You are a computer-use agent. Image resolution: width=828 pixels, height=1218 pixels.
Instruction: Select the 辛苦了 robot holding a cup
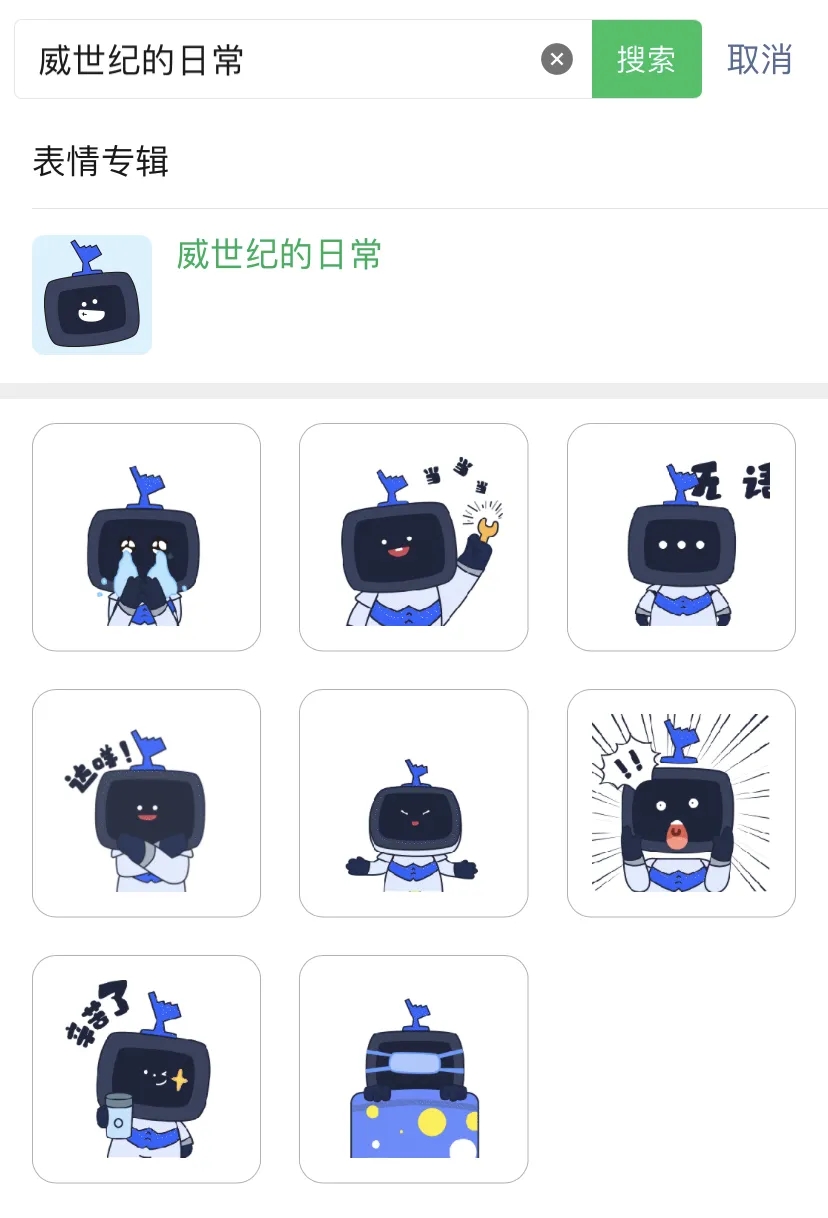tap(146, 1069)
